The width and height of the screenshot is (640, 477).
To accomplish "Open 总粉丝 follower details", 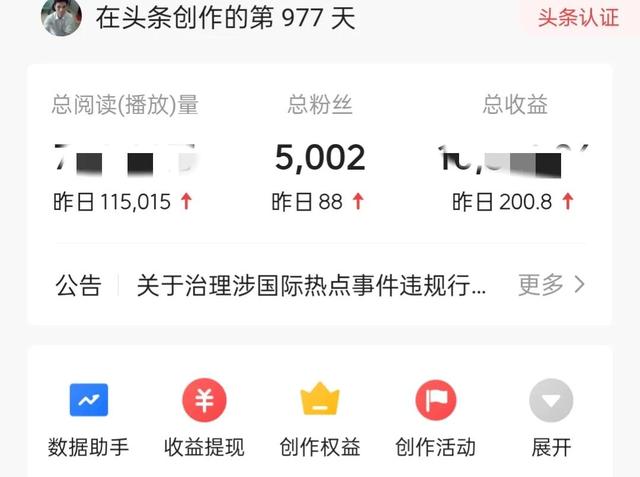I will [320, 157].
